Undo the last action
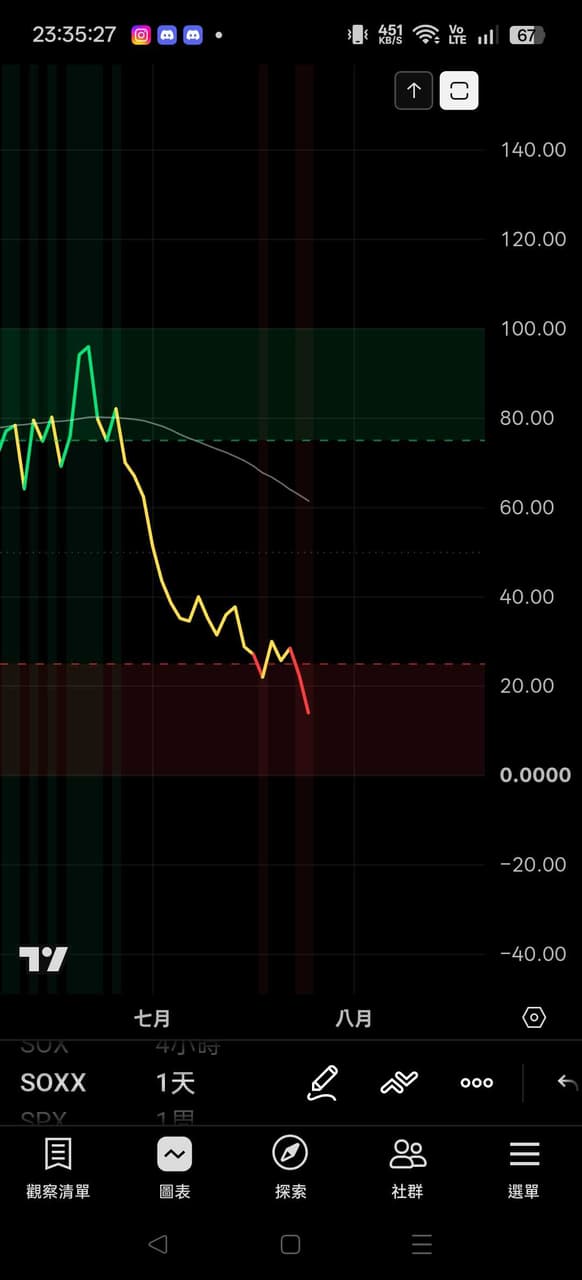This screenshot has height=1280, width=582. point(567,1082)
